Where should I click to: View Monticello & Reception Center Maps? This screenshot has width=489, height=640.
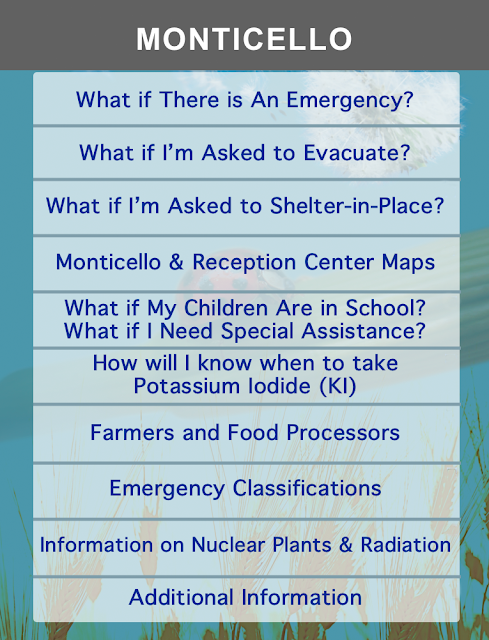(x=246, y=264)
